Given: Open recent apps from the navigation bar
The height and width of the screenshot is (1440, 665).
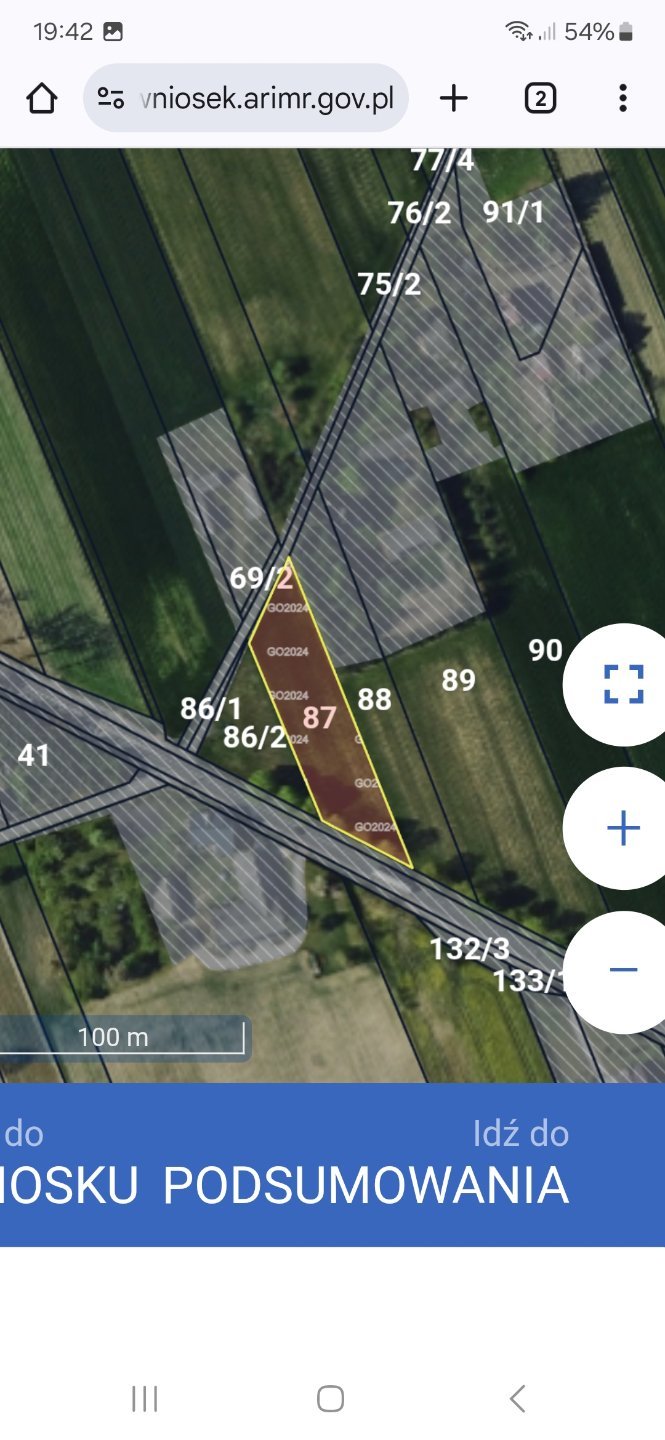Looking at the screenshot, I should 145,1398.
